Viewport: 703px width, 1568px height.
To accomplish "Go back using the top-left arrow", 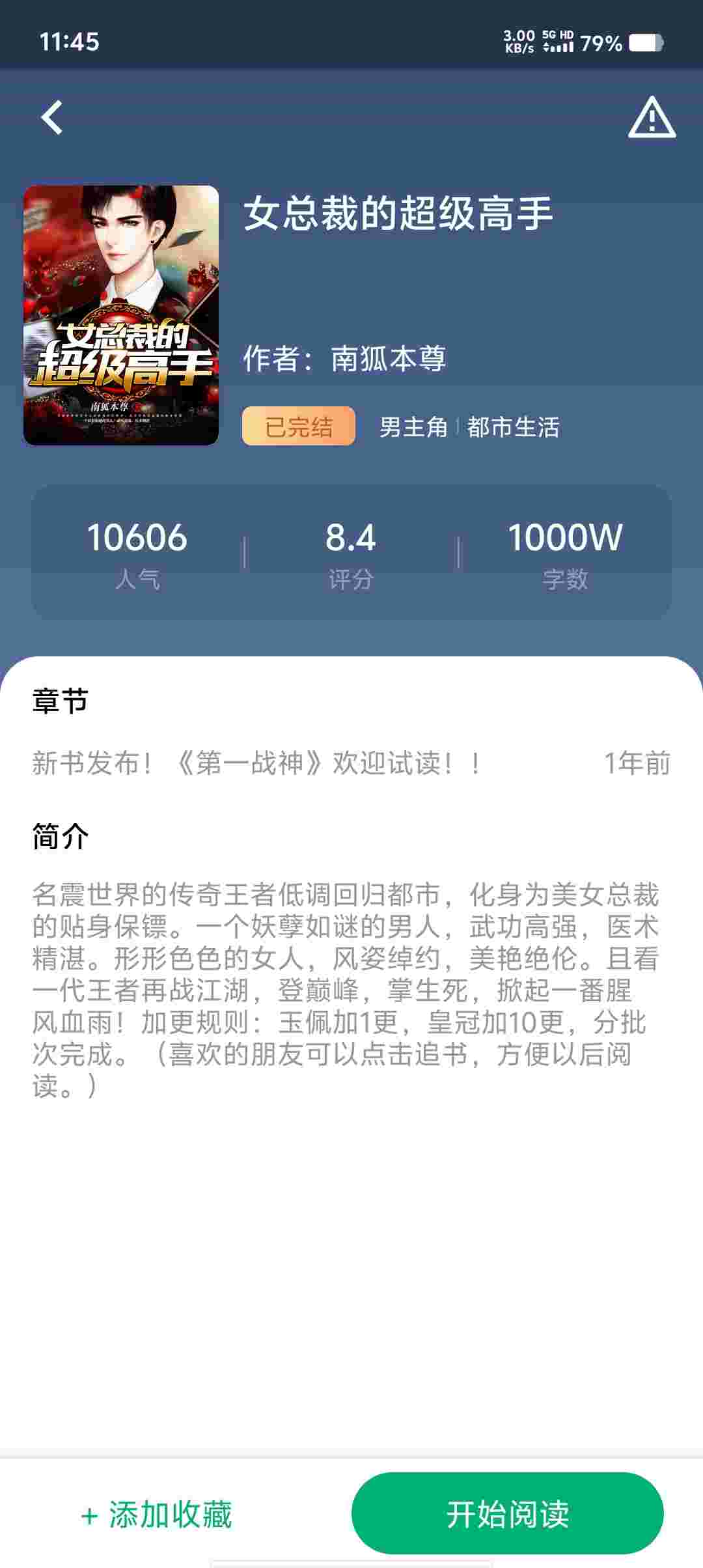I will pyautogui.click(x=52, y=118).
